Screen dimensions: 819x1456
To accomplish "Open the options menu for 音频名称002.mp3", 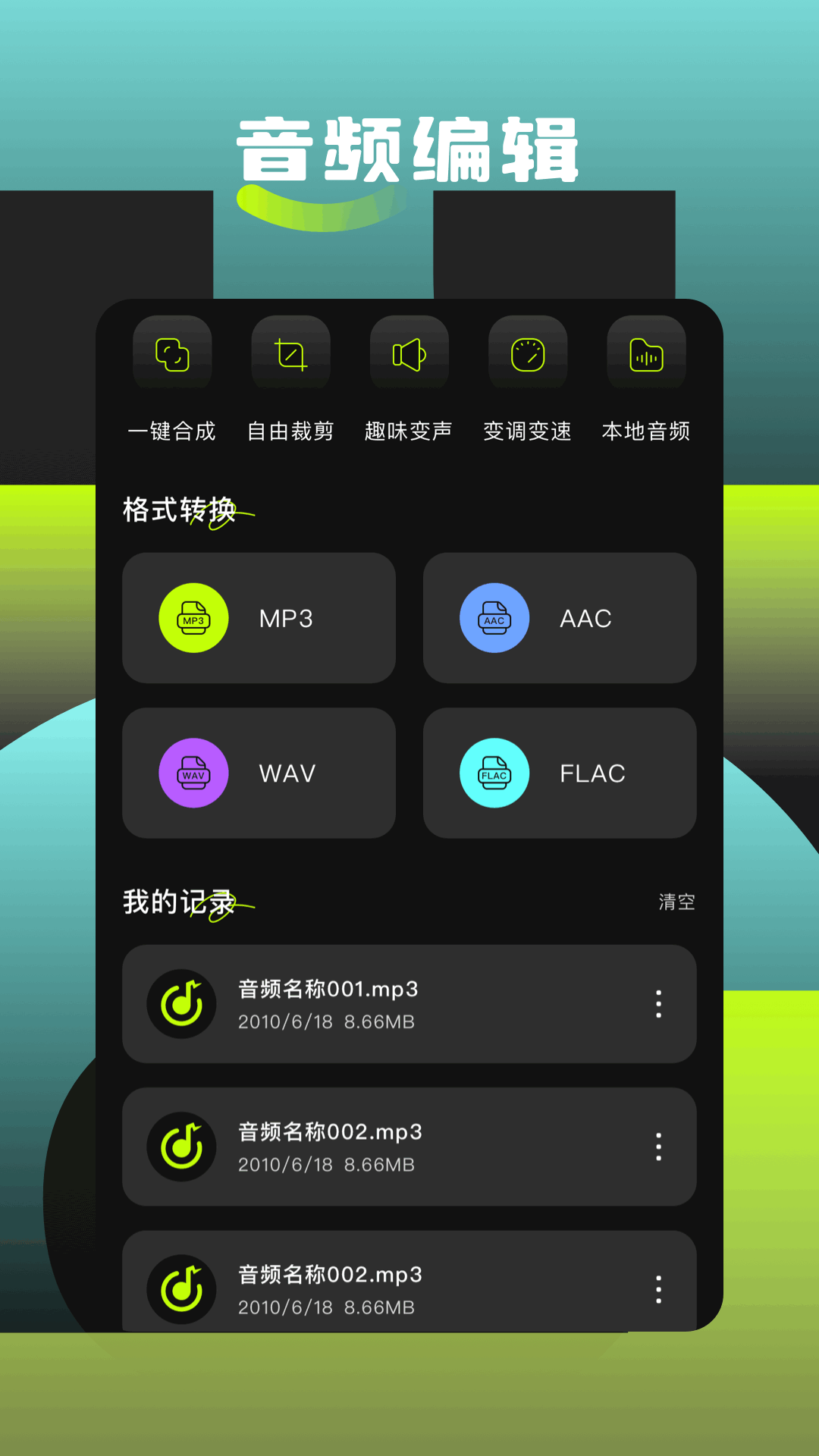I will tap(658, 1147).
